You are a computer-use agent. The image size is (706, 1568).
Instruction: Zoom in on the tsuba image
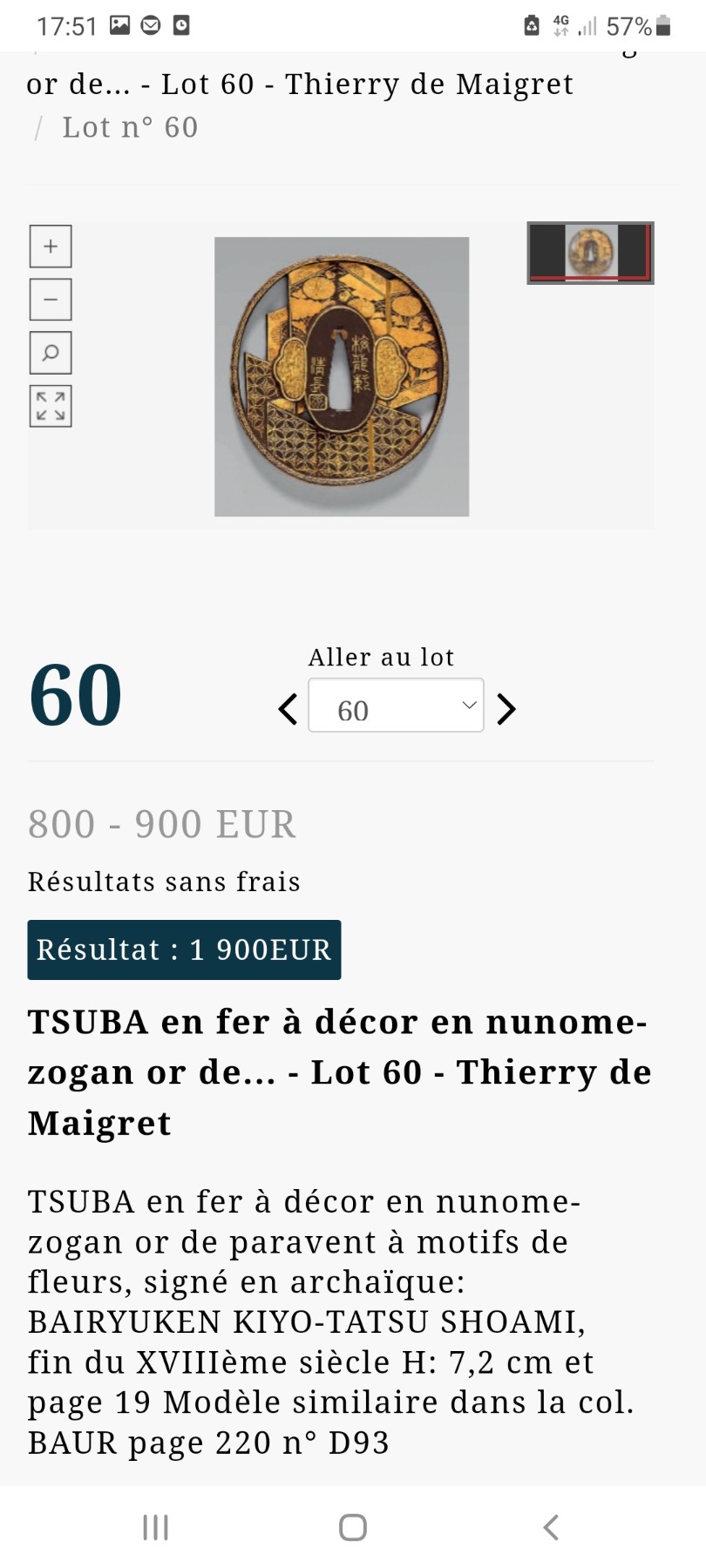click(51, 247)
